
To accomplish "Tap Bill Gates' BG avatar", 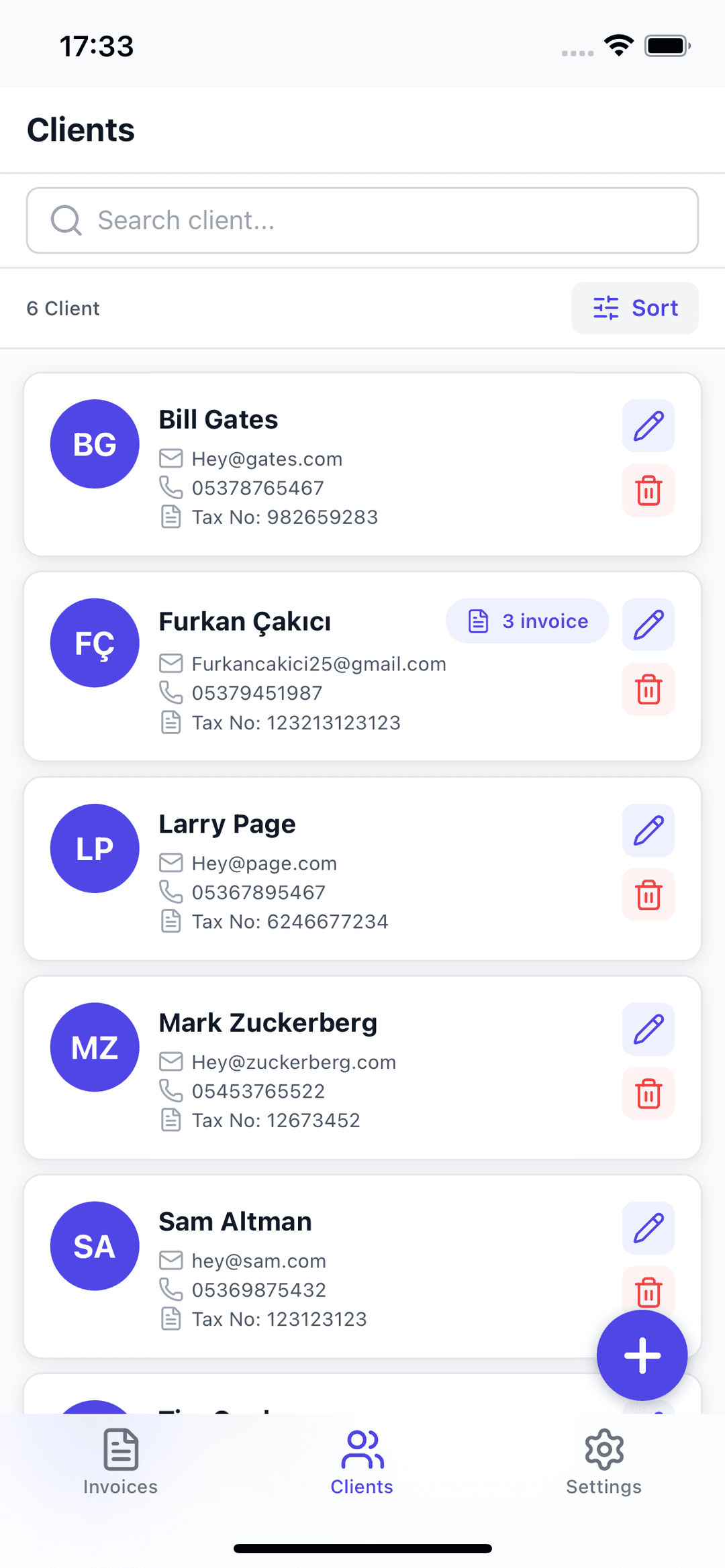I will (x=94, y=443).
